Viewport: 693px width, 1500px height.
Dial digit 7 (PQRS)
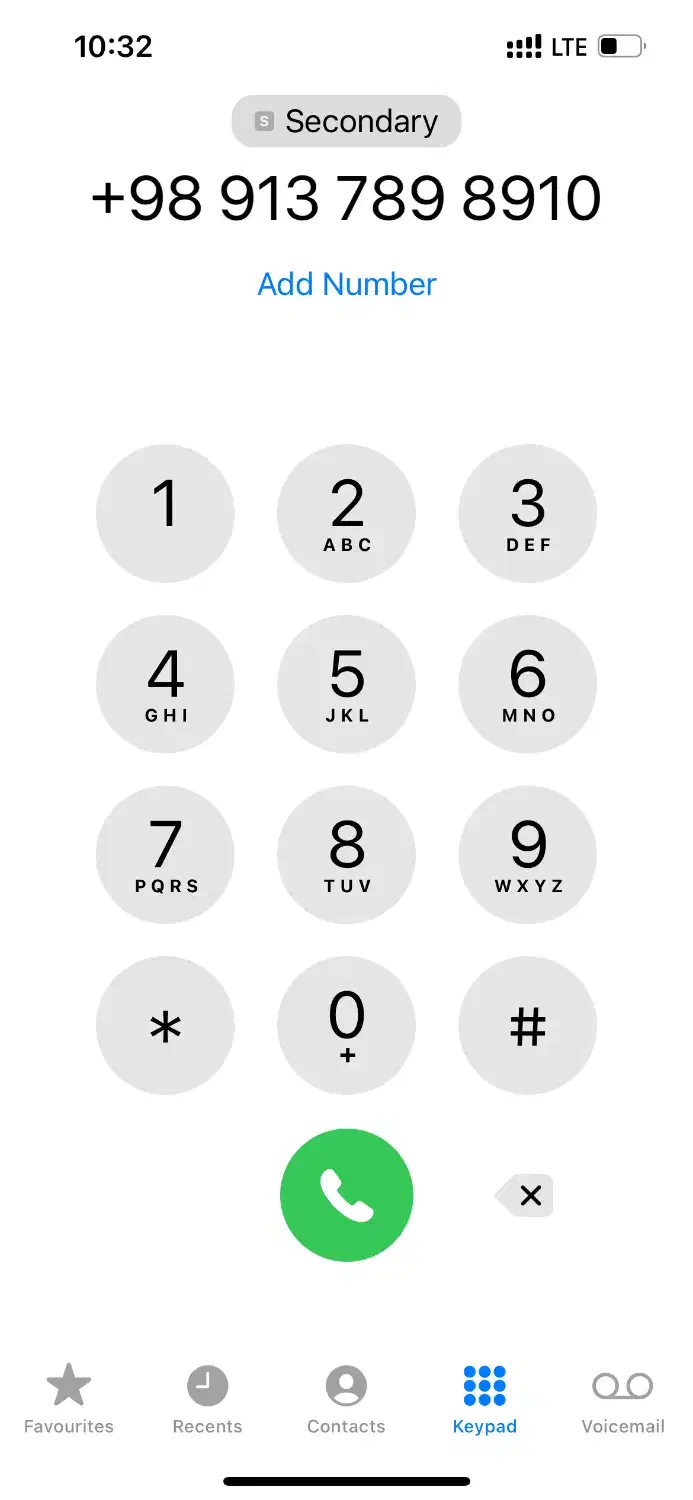click(x=165, y=855)
